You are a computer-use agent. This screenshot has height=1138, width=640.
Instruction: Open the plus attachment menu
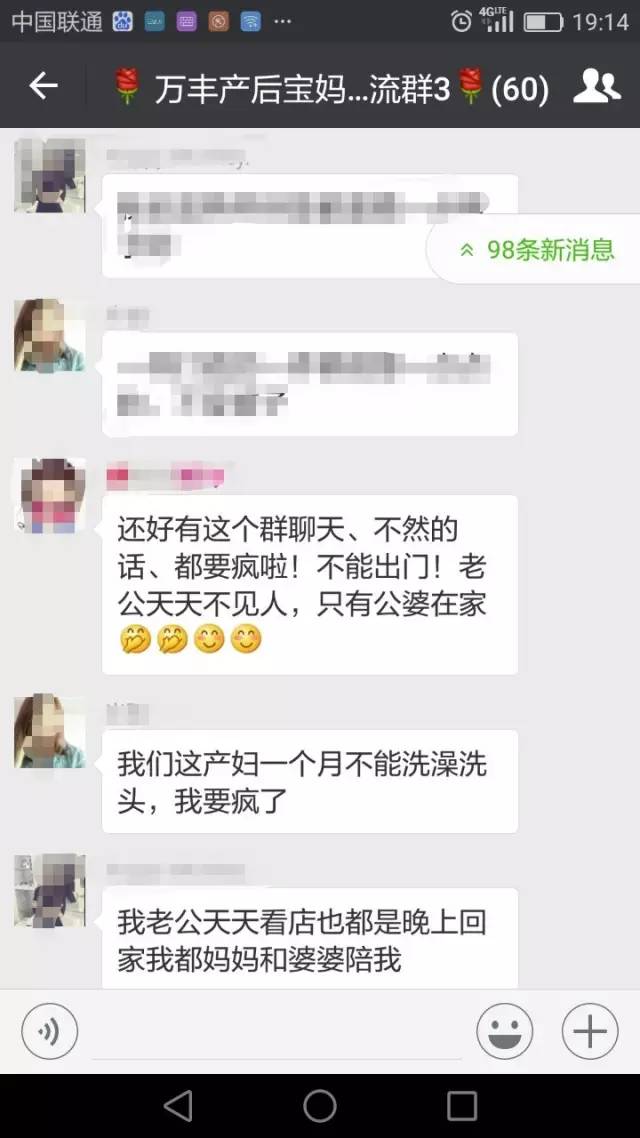[589, 1030]
